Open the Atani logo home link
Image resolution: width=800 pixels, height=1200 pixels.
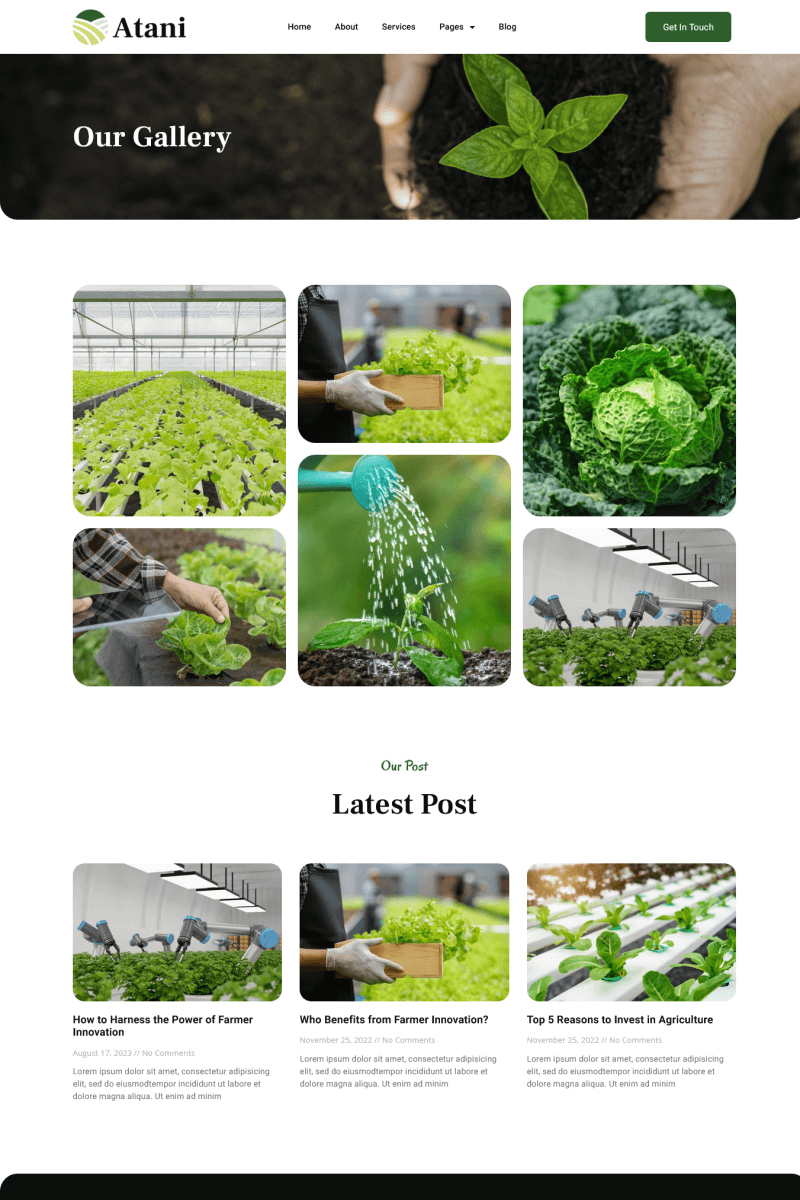(130, 27)
